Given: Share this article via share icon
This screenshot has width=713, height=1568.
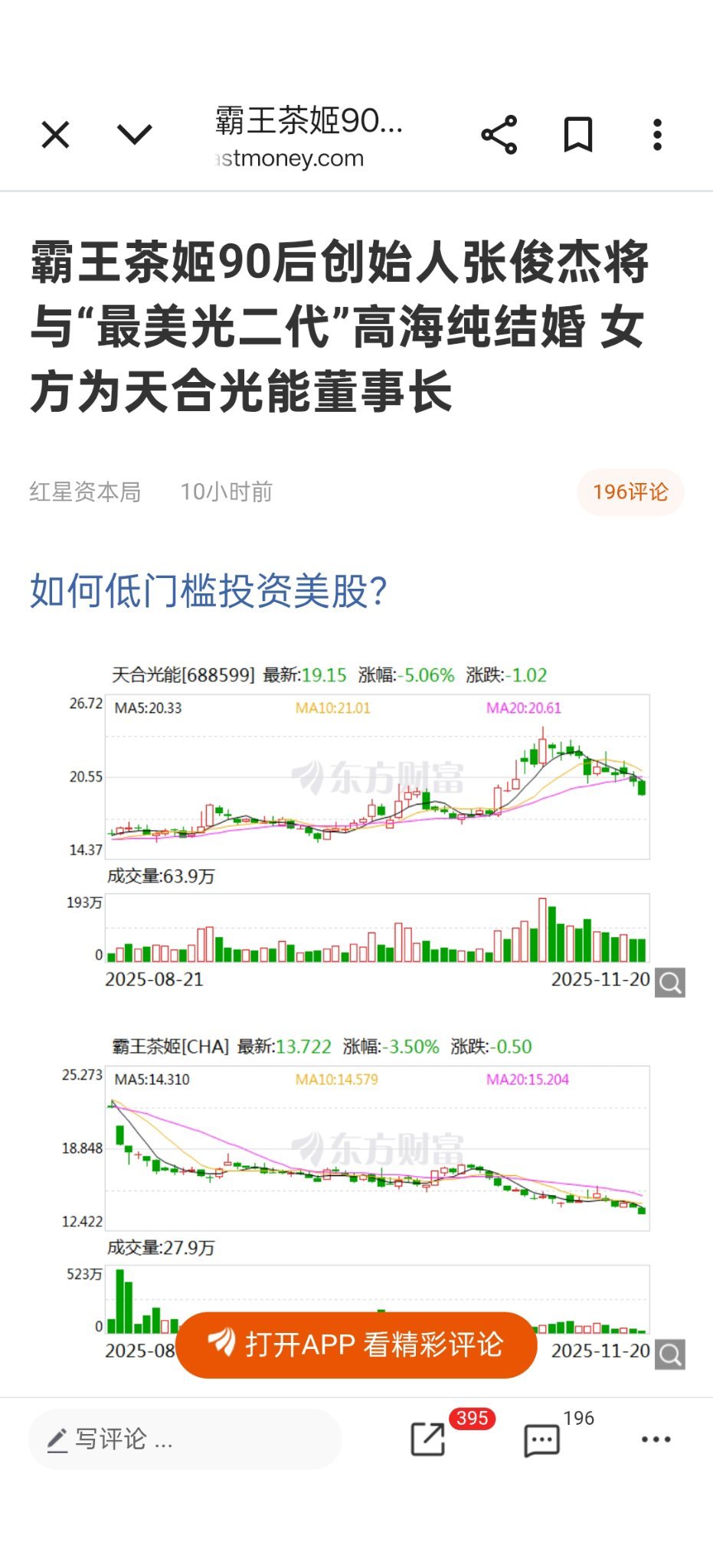Looking at the screenshot, I should click(499, 135).
